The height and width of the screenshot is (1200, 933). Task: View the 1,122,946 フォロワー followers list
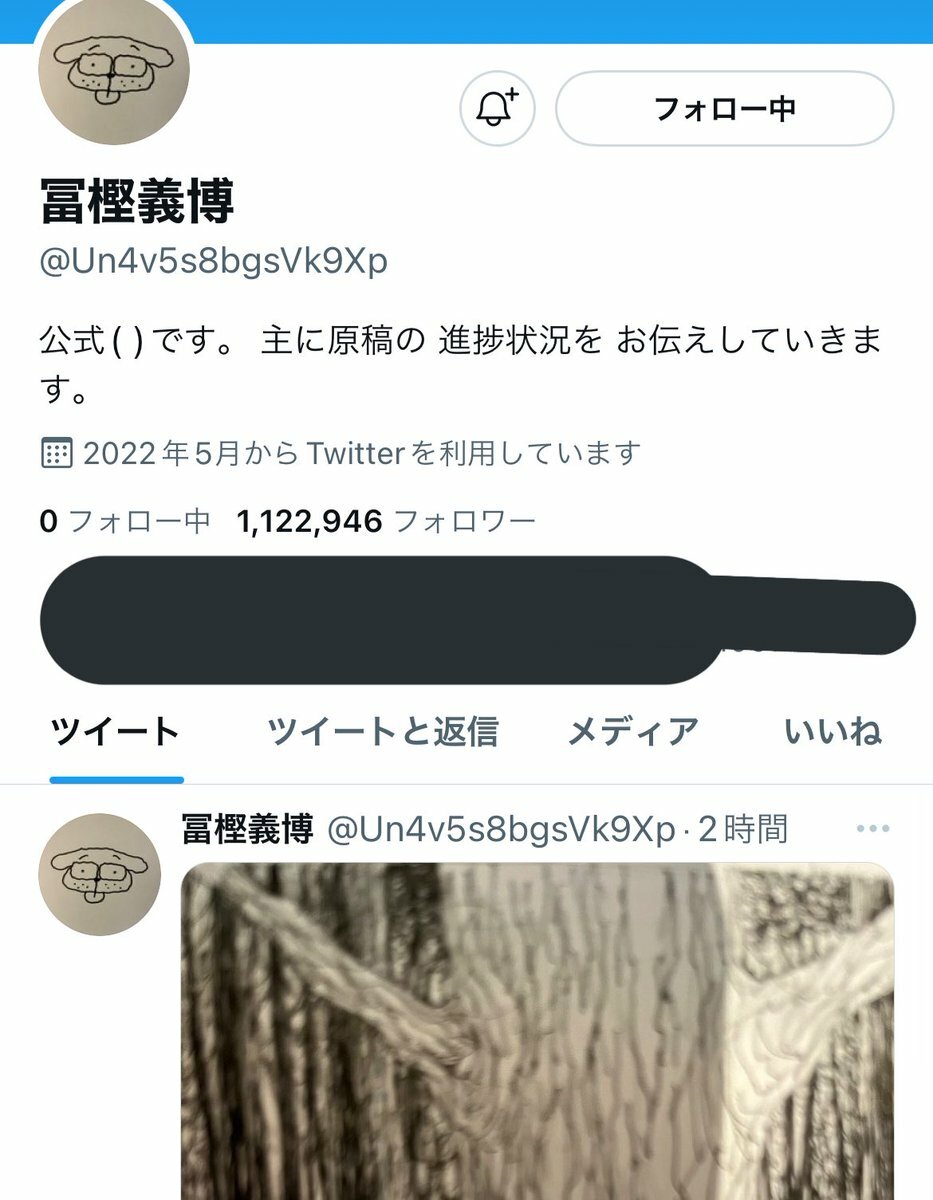pos(386,521)
